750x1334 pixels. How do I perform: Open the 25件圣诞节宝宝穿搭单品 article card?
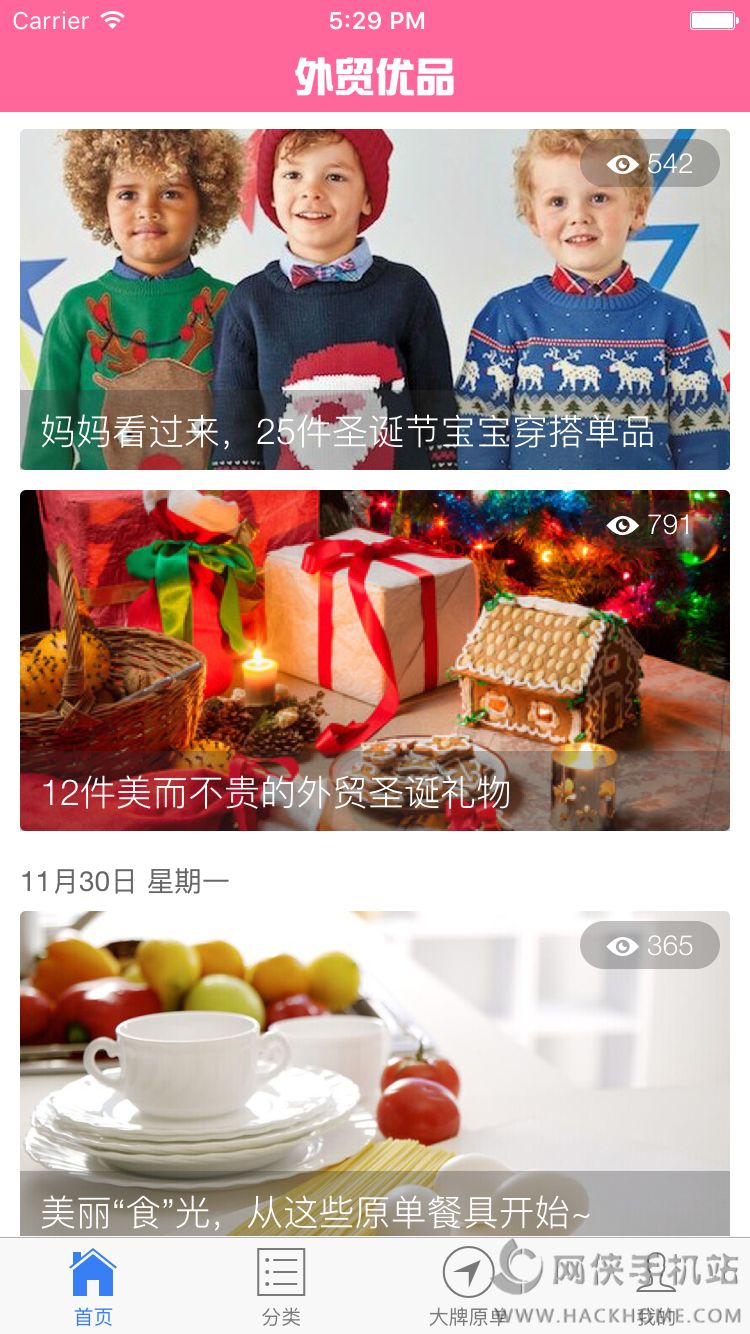374,299
